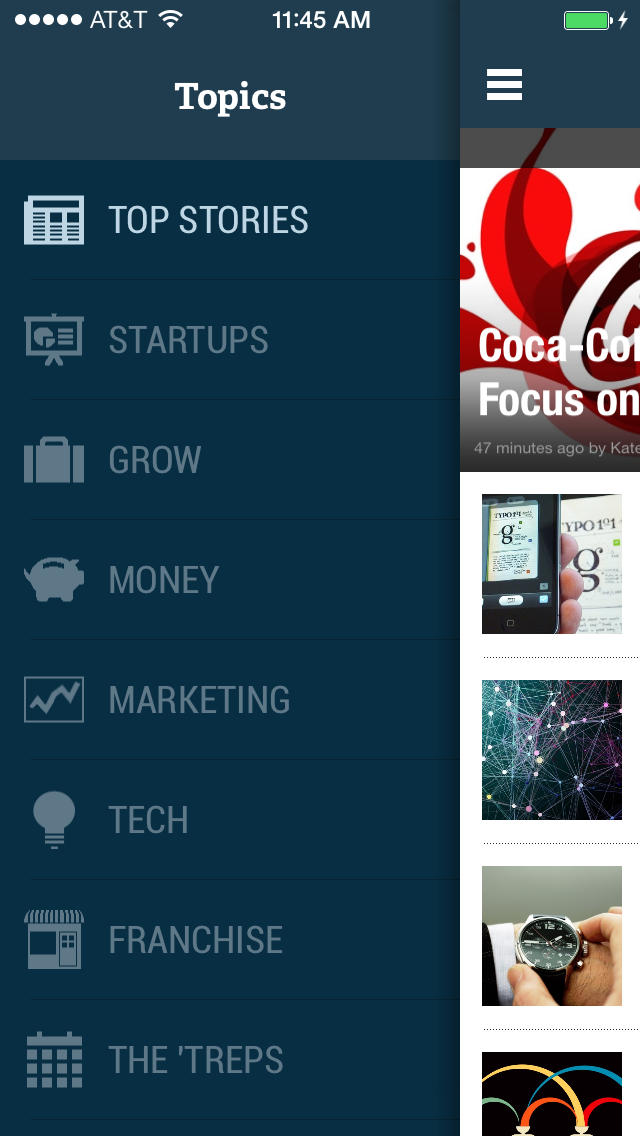Open the article with the typography phone photo

pos(552,564)
